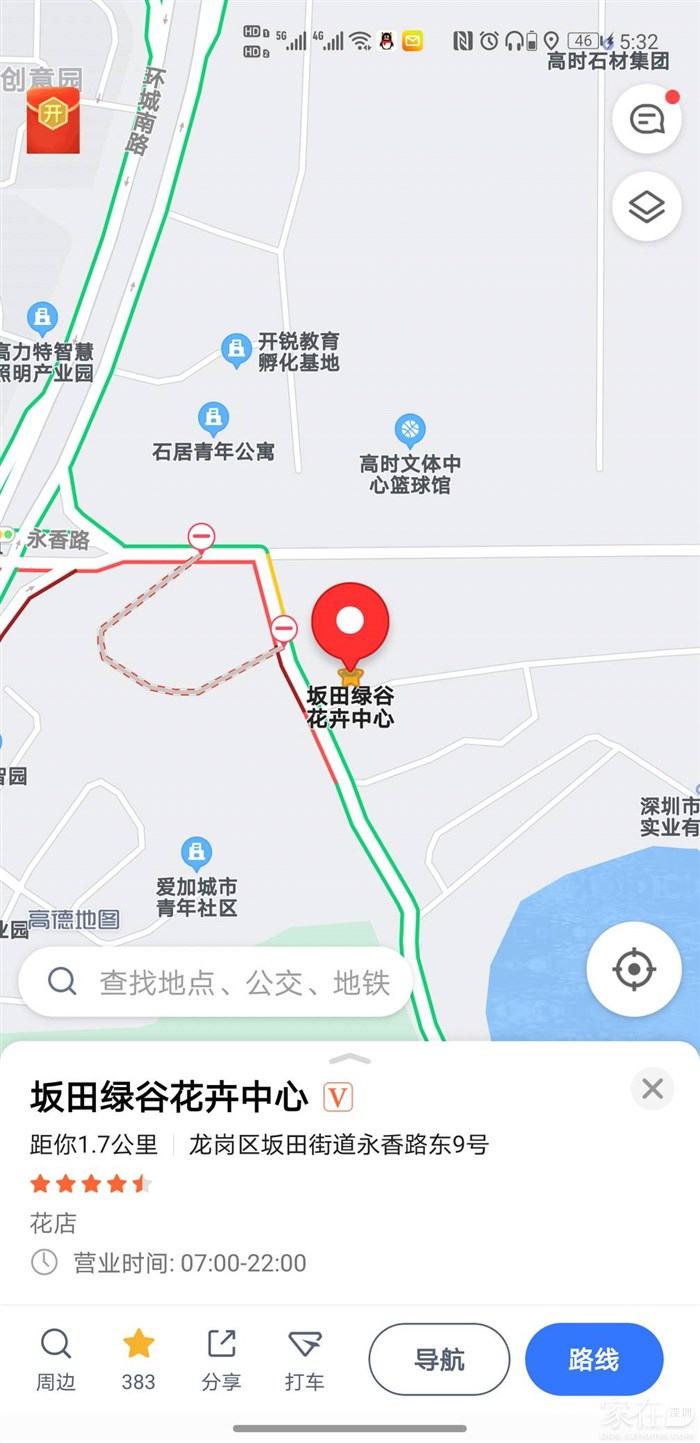Open the 开锐教育孵化基地 map marker
Screen dimensions: 700x1443
pos(236,349)
